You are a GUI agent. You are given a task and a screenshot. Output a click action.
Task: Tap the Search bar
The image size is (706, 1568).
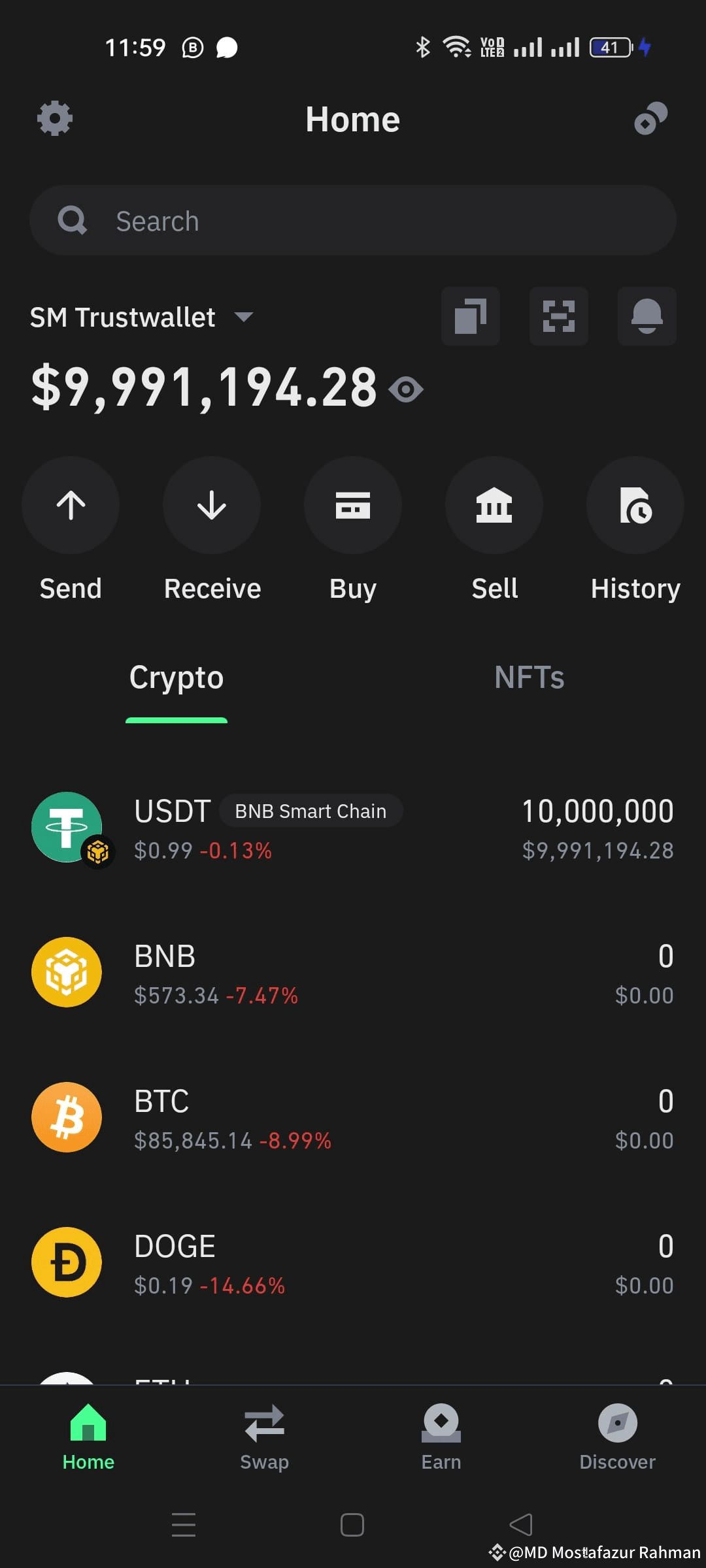coord(353,221)
